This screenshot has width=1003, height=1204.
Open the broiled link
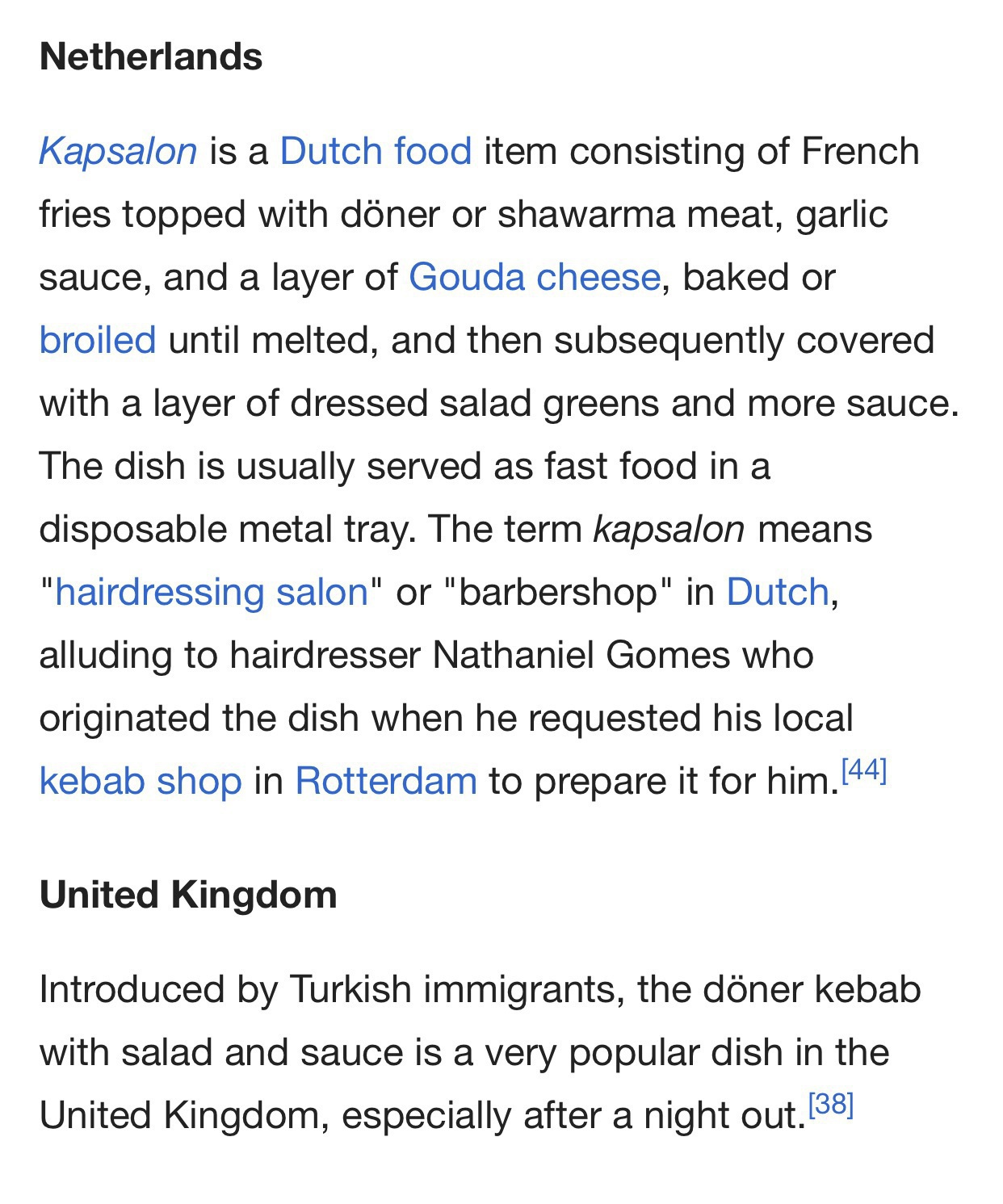98,341
